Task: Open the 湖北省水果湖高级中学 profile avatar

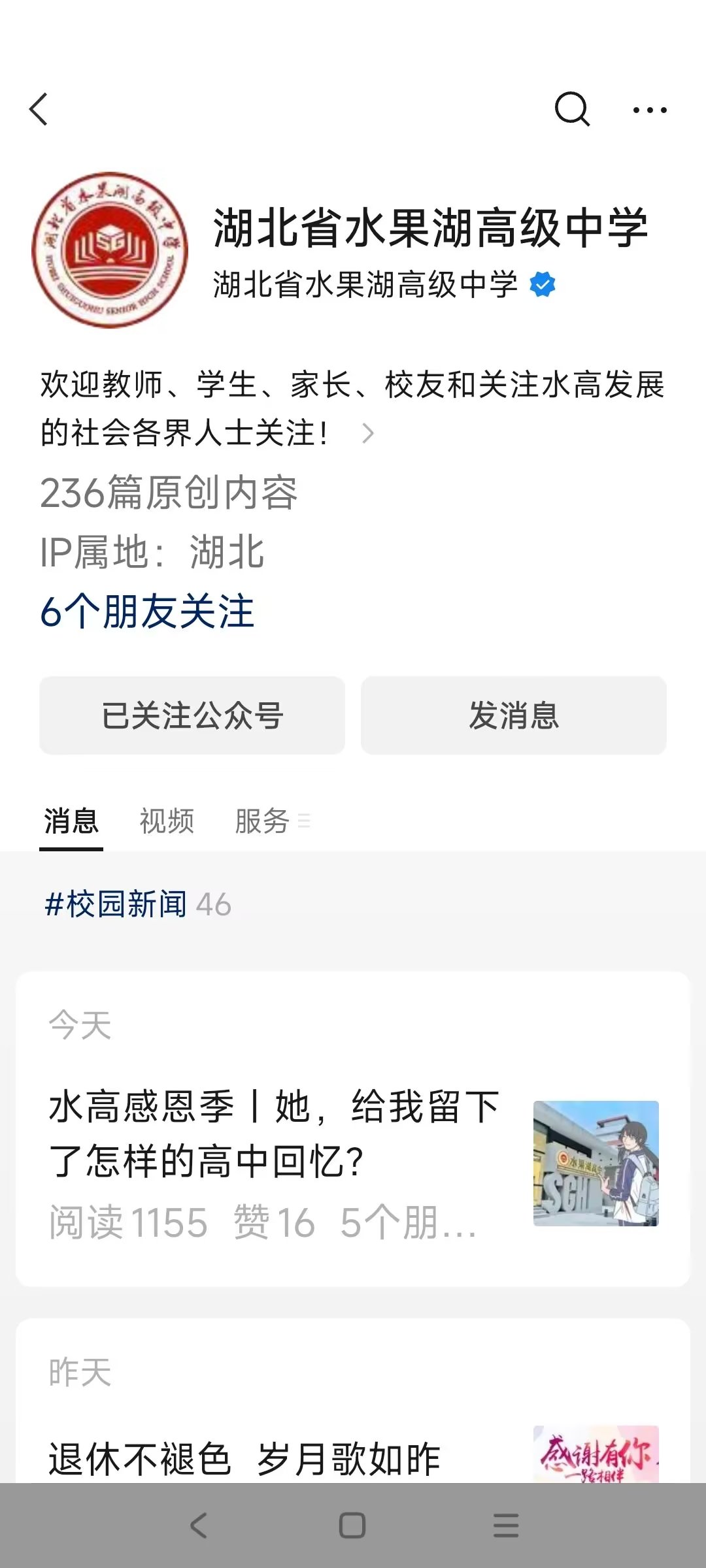Action: tap(110, 250)
